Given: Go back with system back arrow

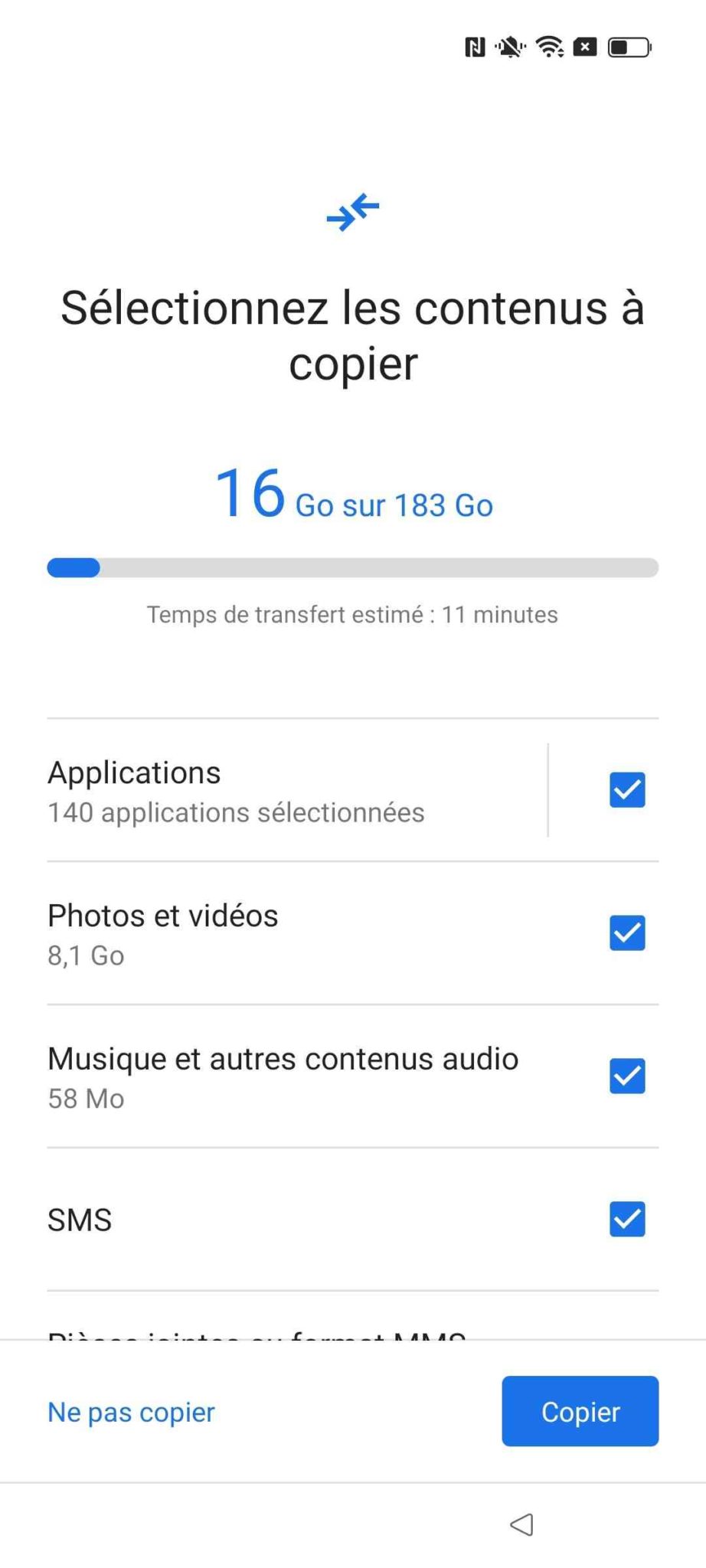Looking at the screenshot, I should point(522,1524).
